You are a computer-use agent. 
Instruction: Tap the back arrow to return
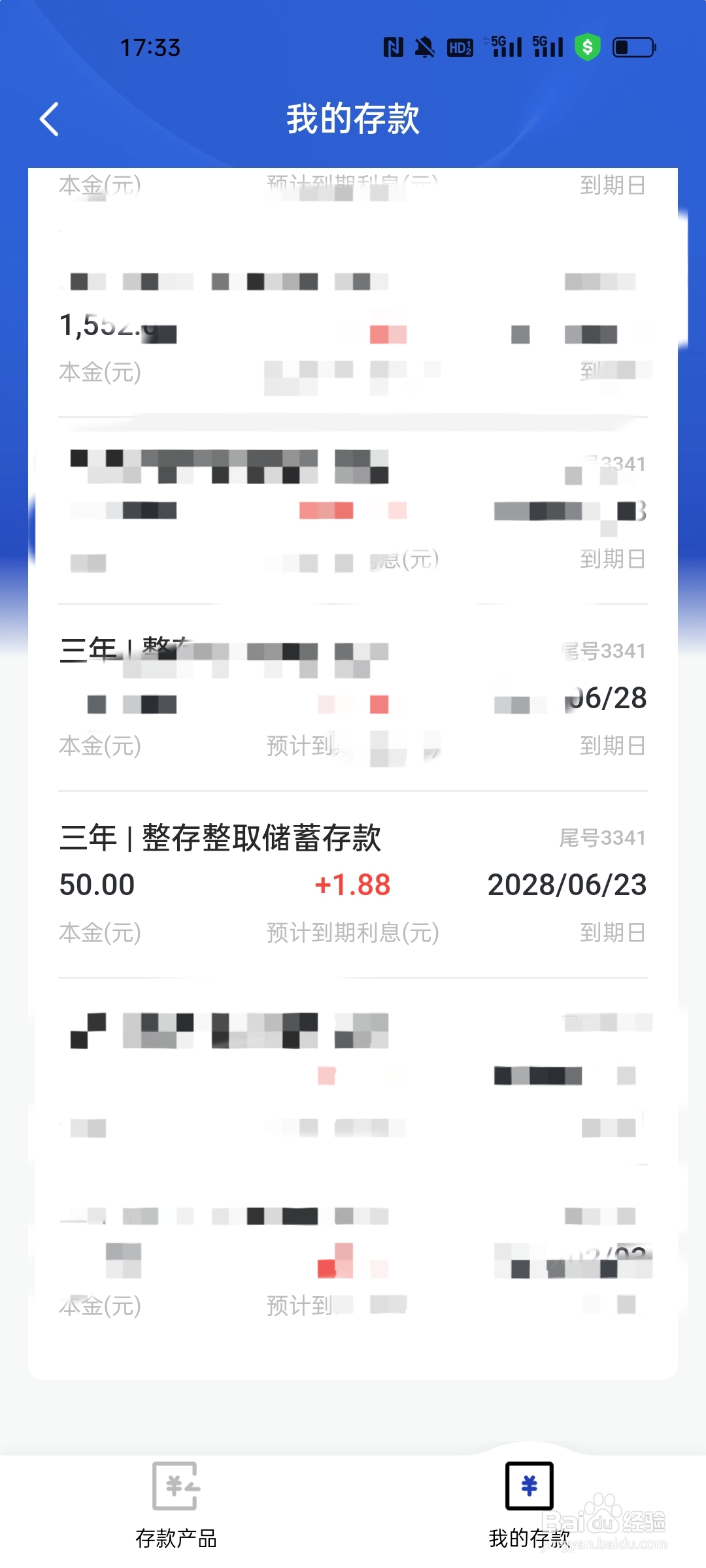49,120
